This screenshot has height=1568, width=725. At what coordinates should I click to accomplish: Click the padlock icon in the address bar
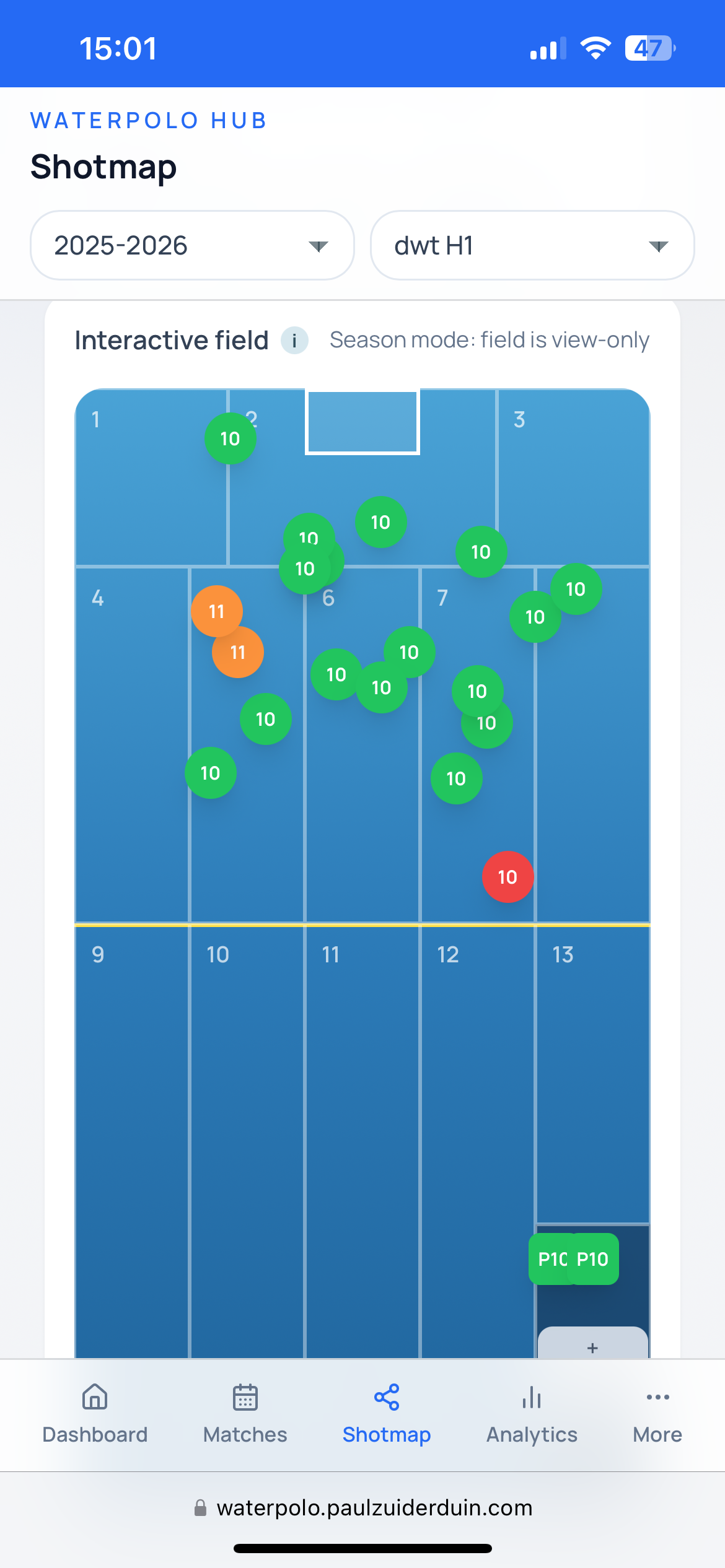[x=200, y=1509]
